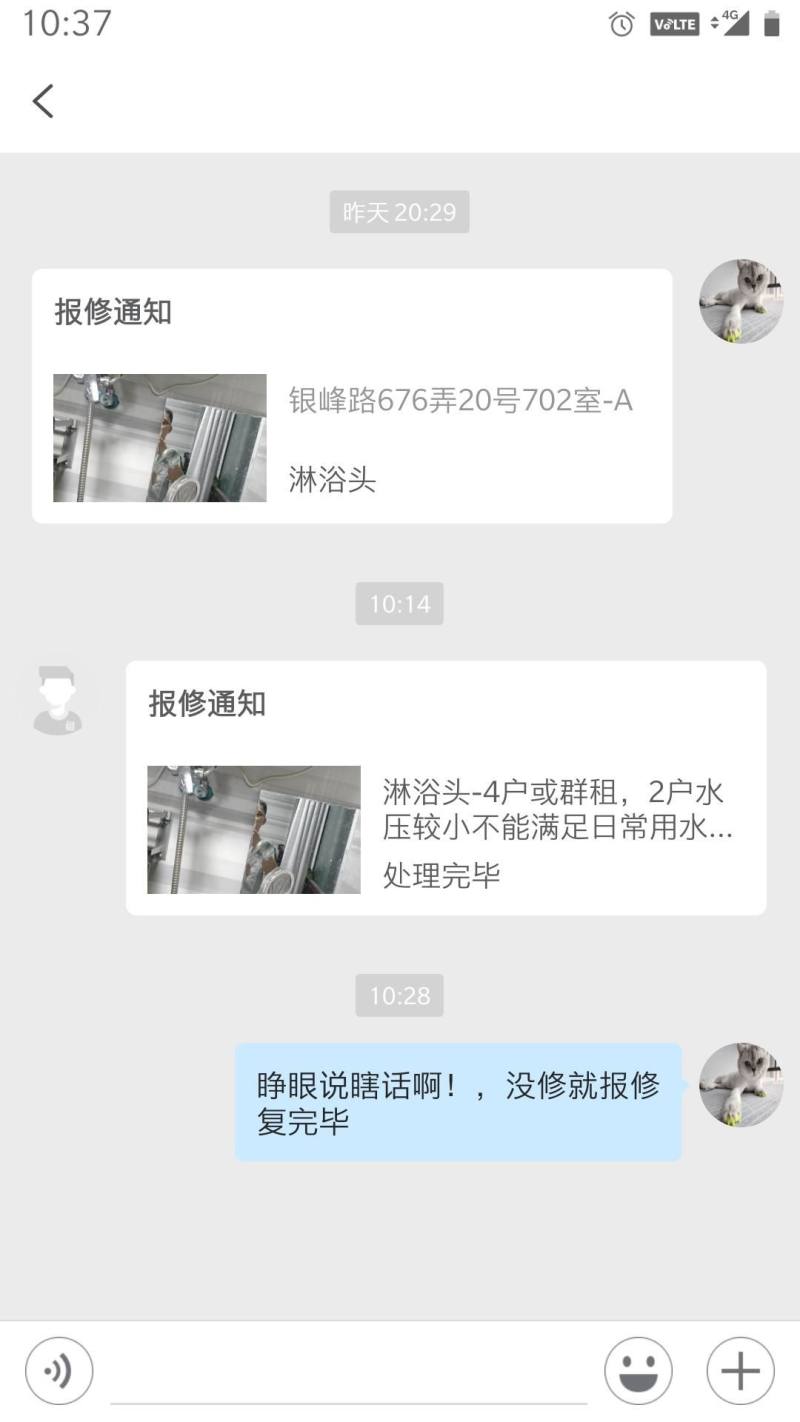This screenshot has width=800, height=1422.
Task: Go back using the top-left arrow
Action: [x=43, y=101]
